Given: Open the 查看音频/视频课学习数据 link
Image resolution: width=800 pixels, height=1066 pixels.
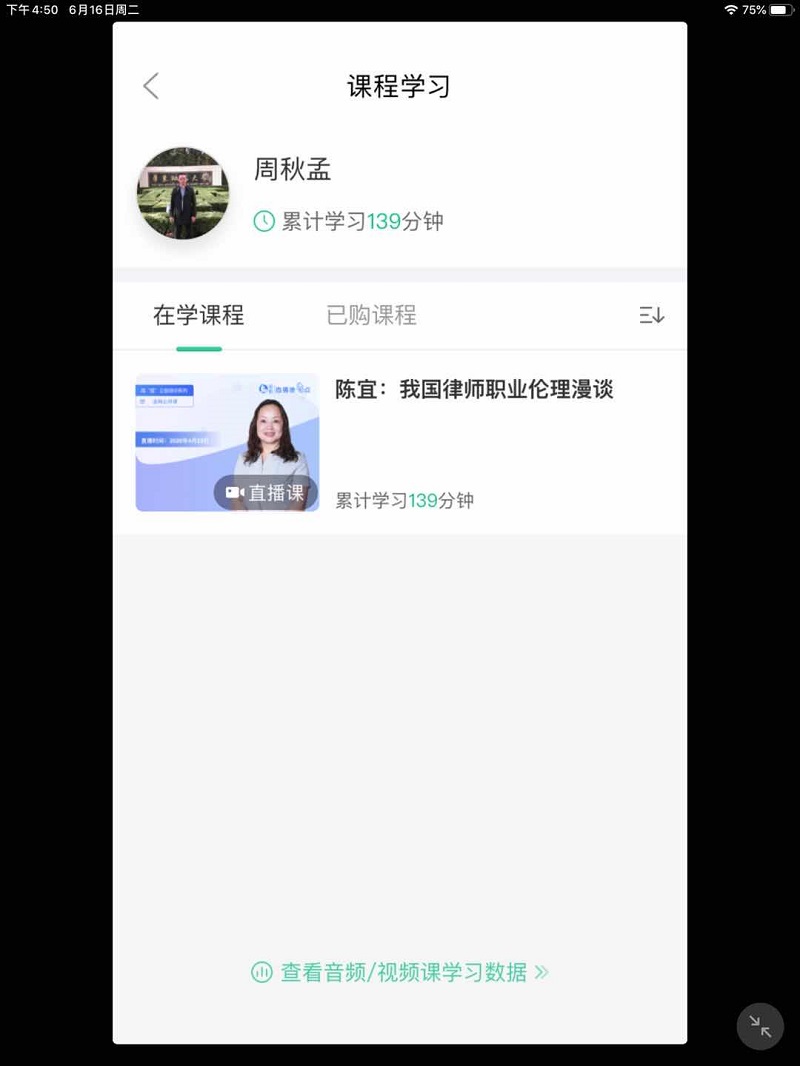Looking at the screenshot, I should (x=399, y=971).
